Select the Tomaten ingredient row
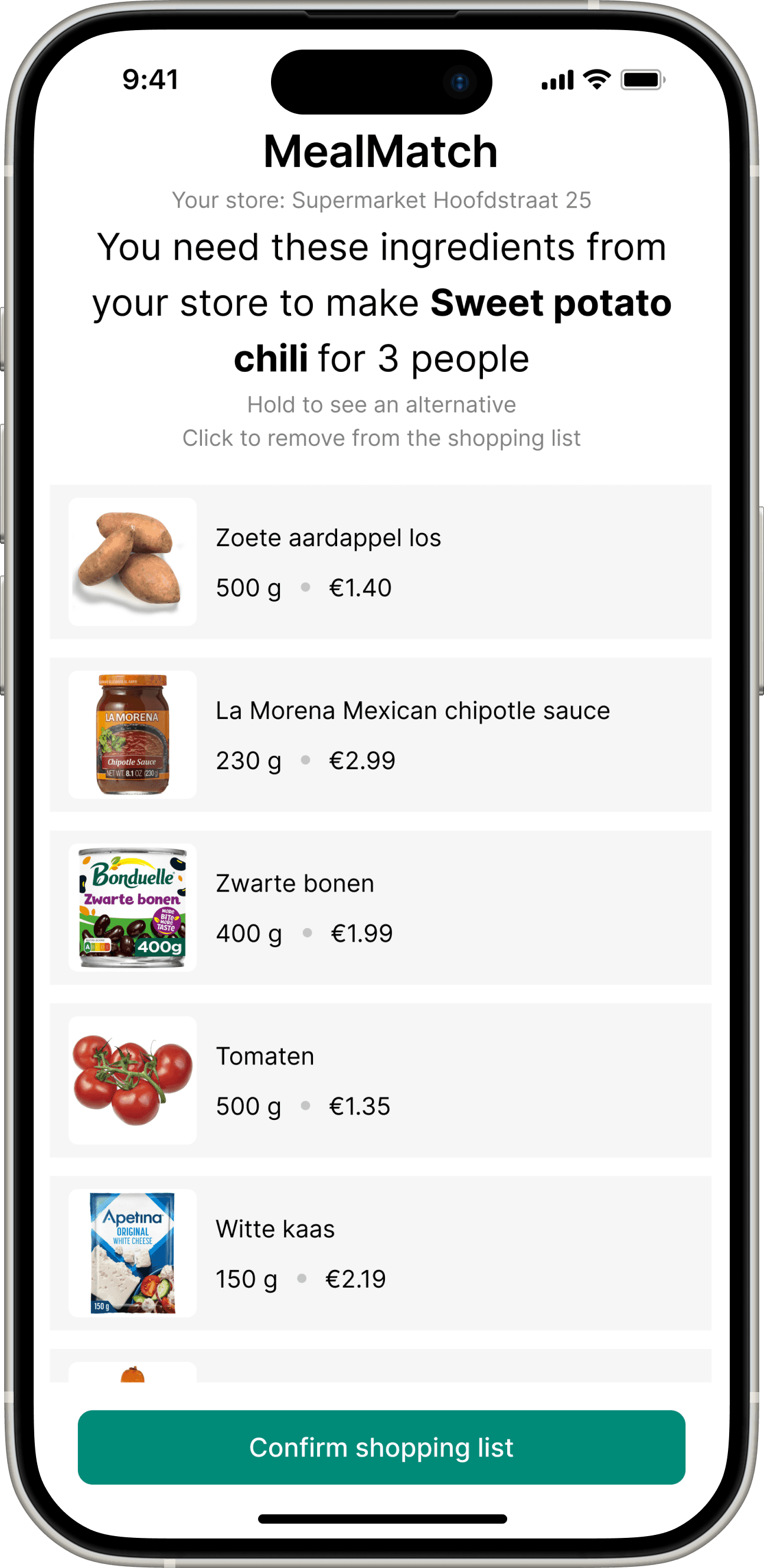 380,1080
